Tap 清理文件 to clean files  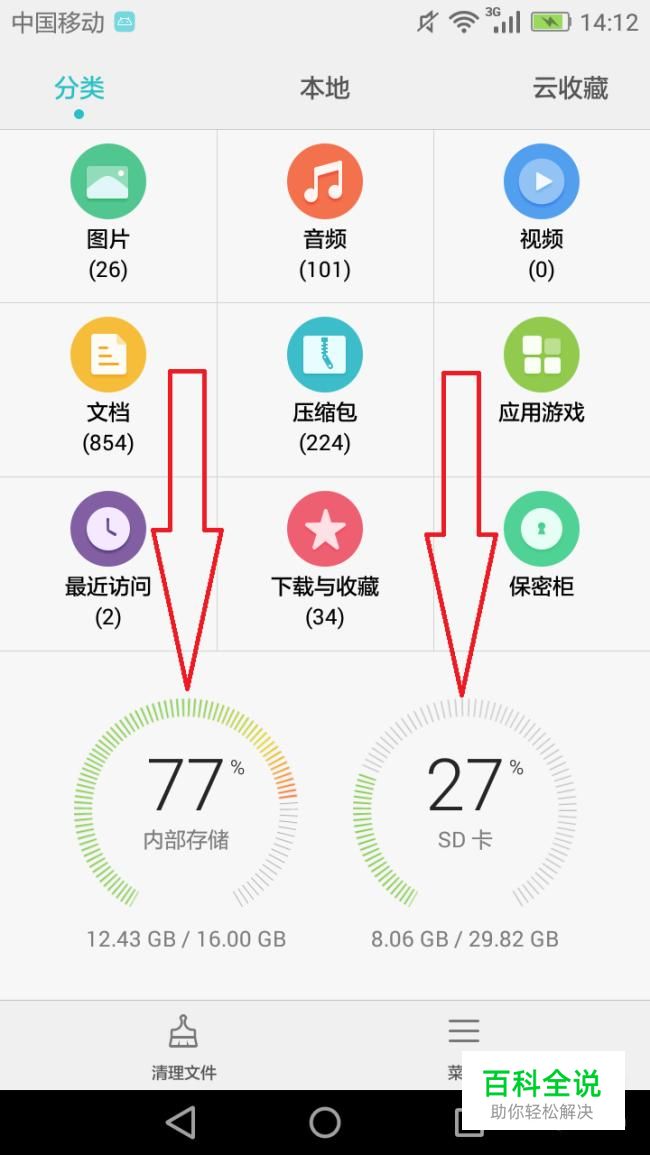[184, 1047]
